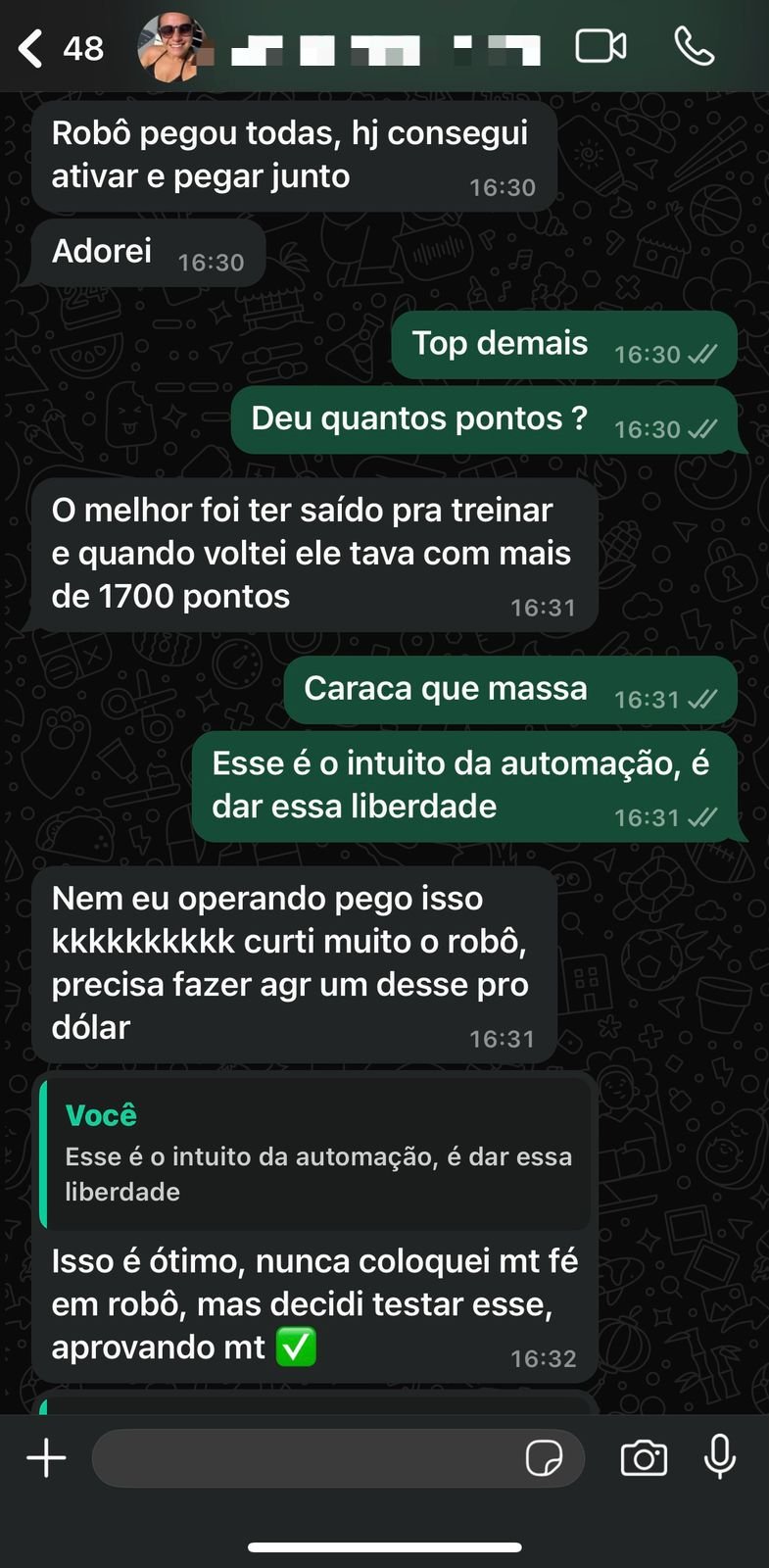The width and height of the screenshot is (769, 1568).
Task: Open the contact's profile picture
Action: click(x=176, y=47)
